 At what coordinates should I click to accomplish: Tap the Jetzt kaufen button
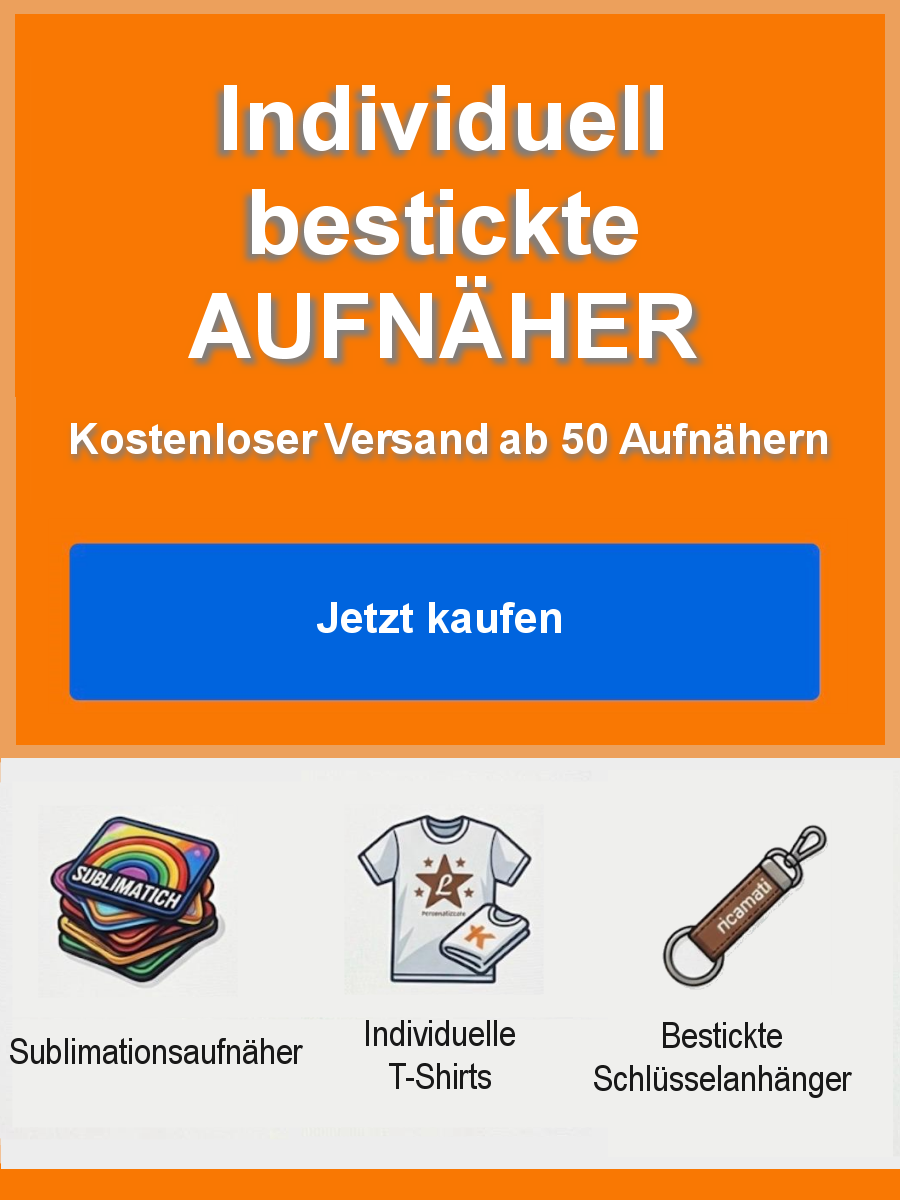coord(444,621)
